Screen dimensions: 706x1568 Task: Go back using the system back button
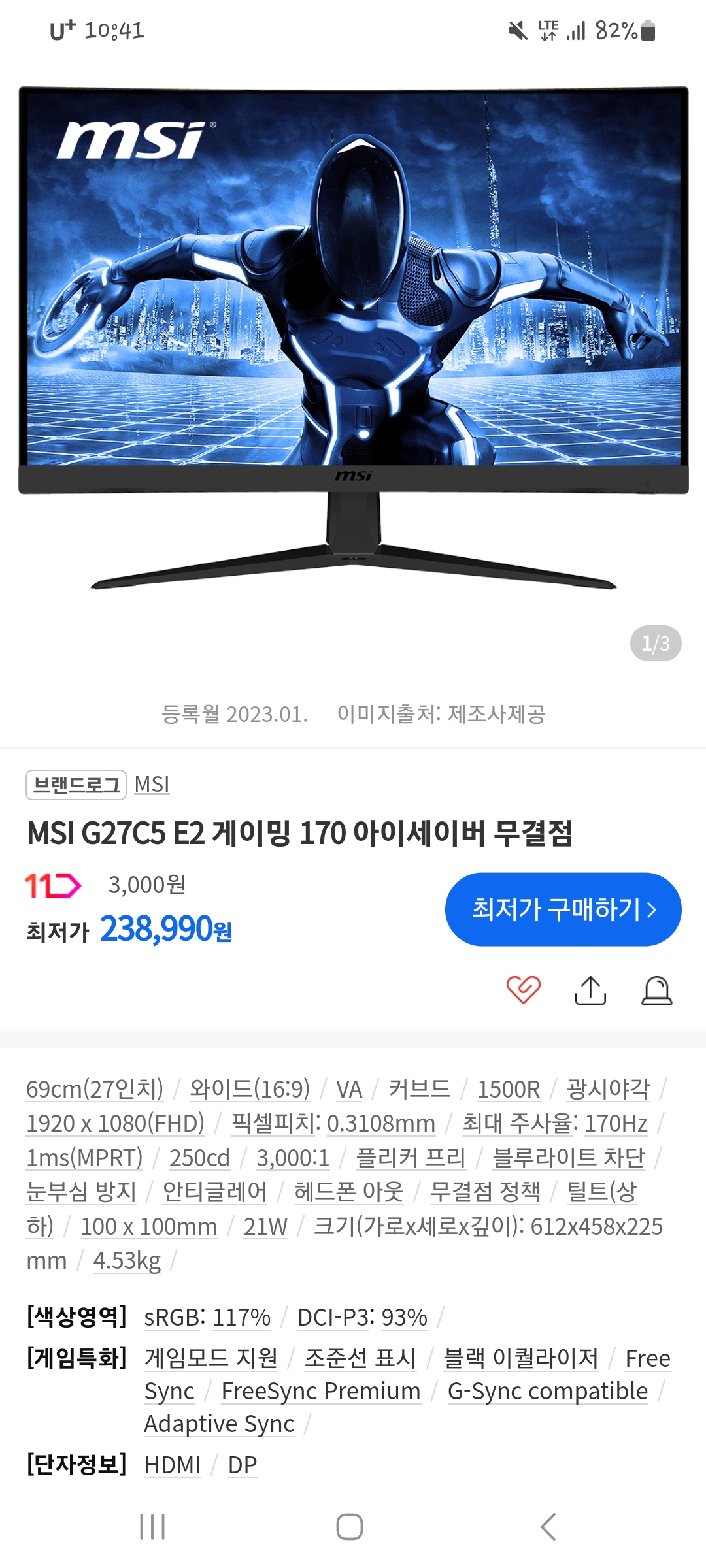tap(548, 1527)
